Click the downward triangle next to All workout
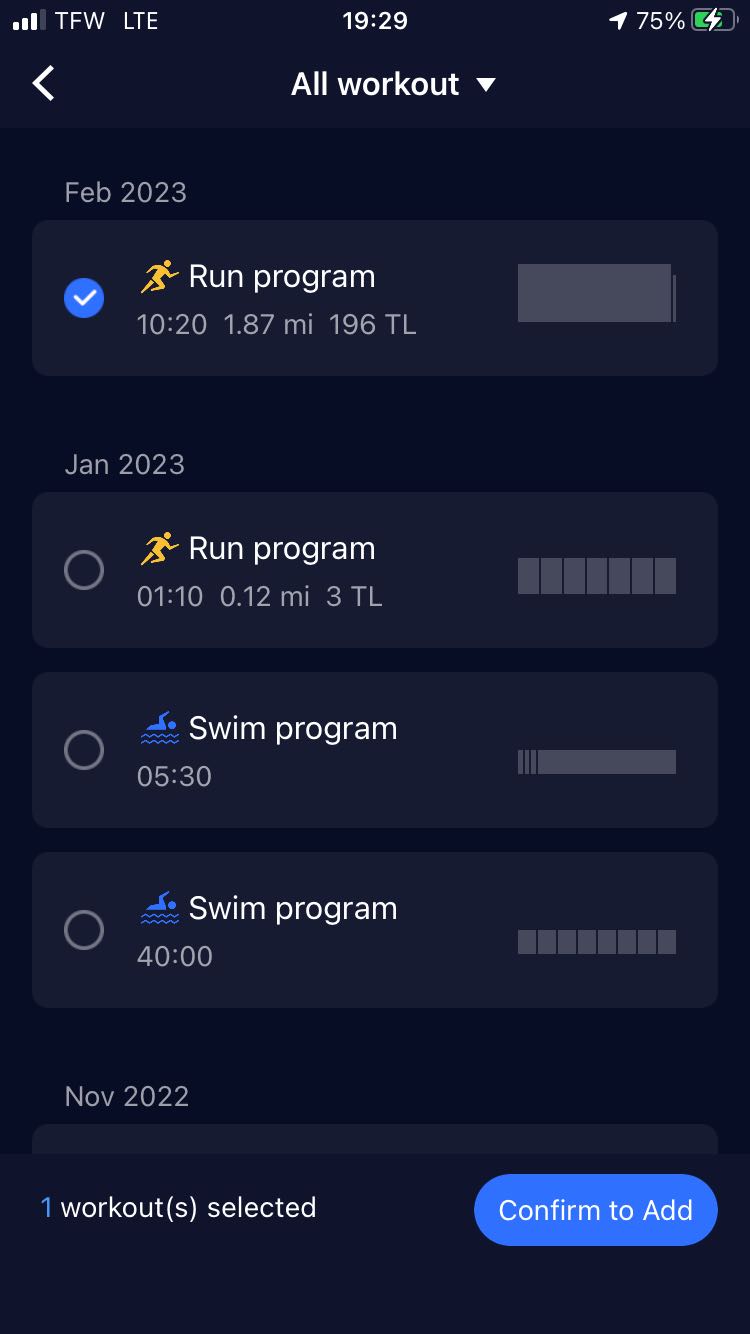The image size is (750, 1334). click(485, 85)
